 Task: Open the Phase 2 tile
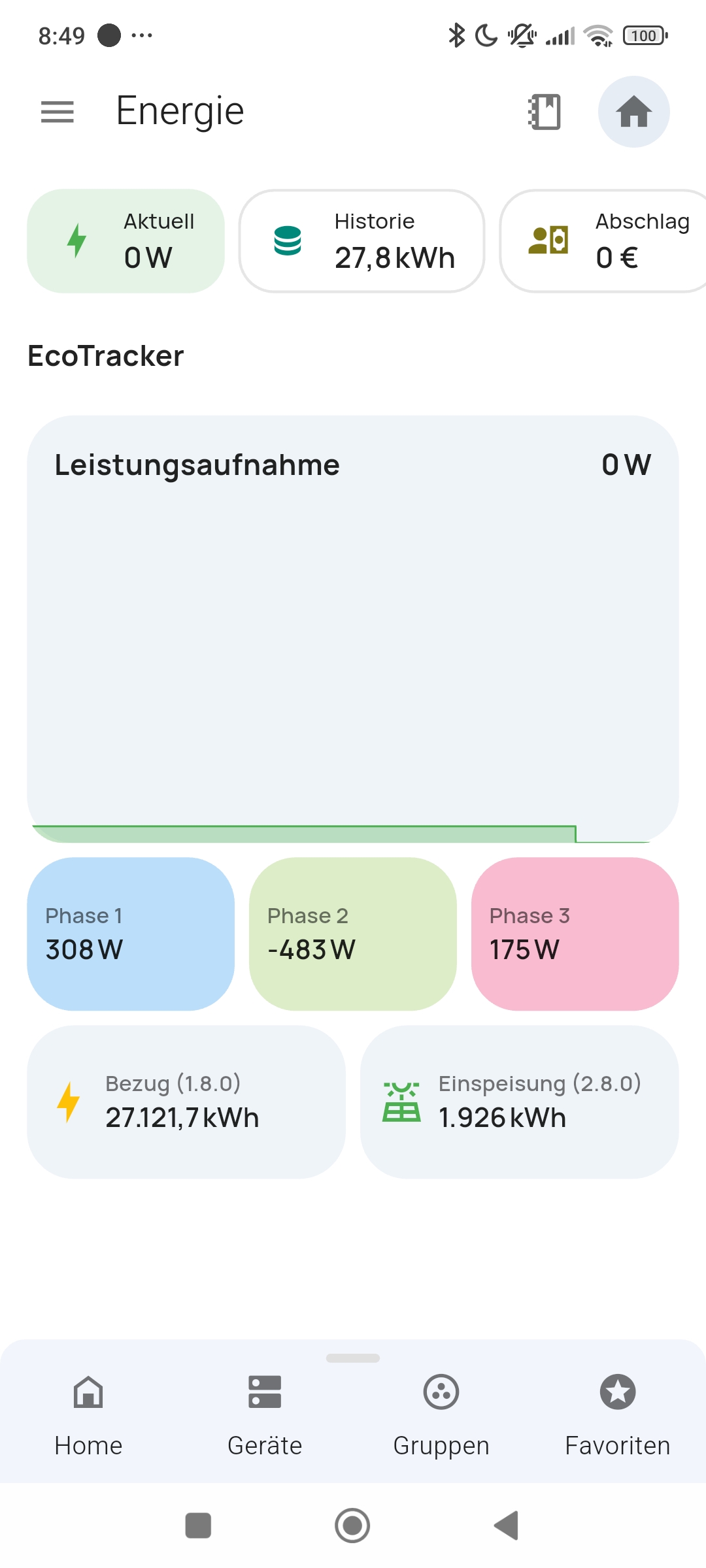(x=353, y=934)
